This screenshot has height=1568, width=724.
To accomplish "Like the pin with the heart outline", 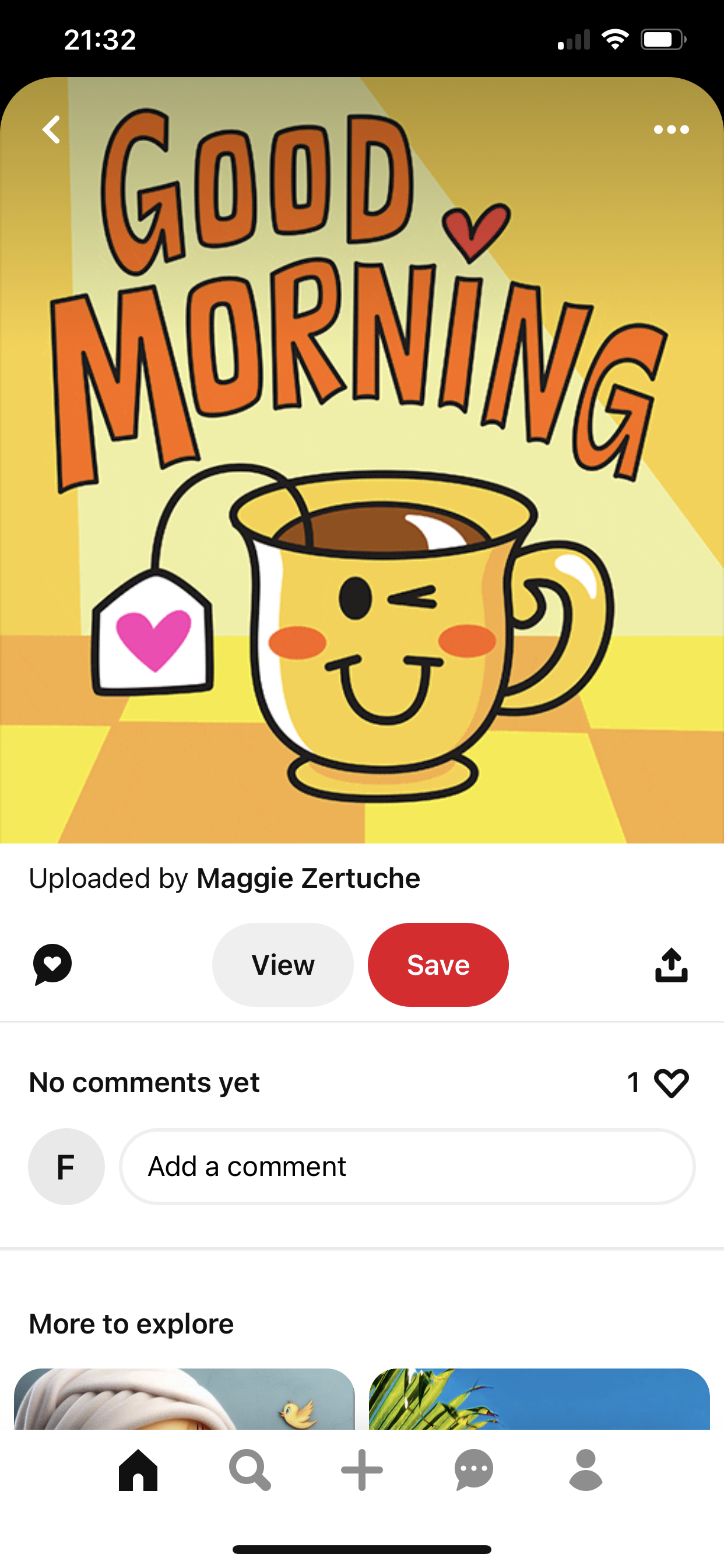I will tap(671, 1083).
